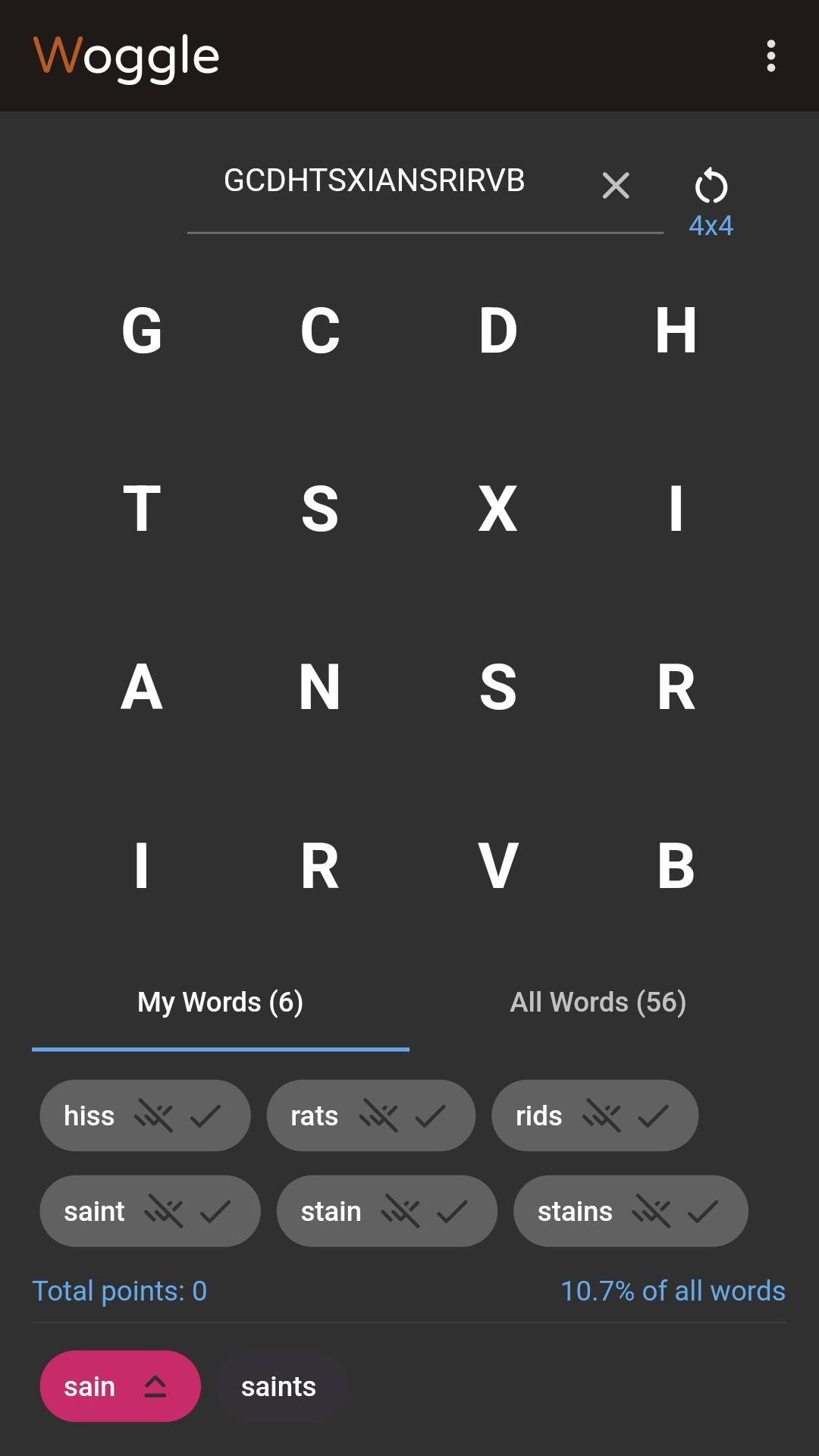This screenshot has width=819, height=1456.
Task: Select the B letter tile
Action: click(676, 865)
